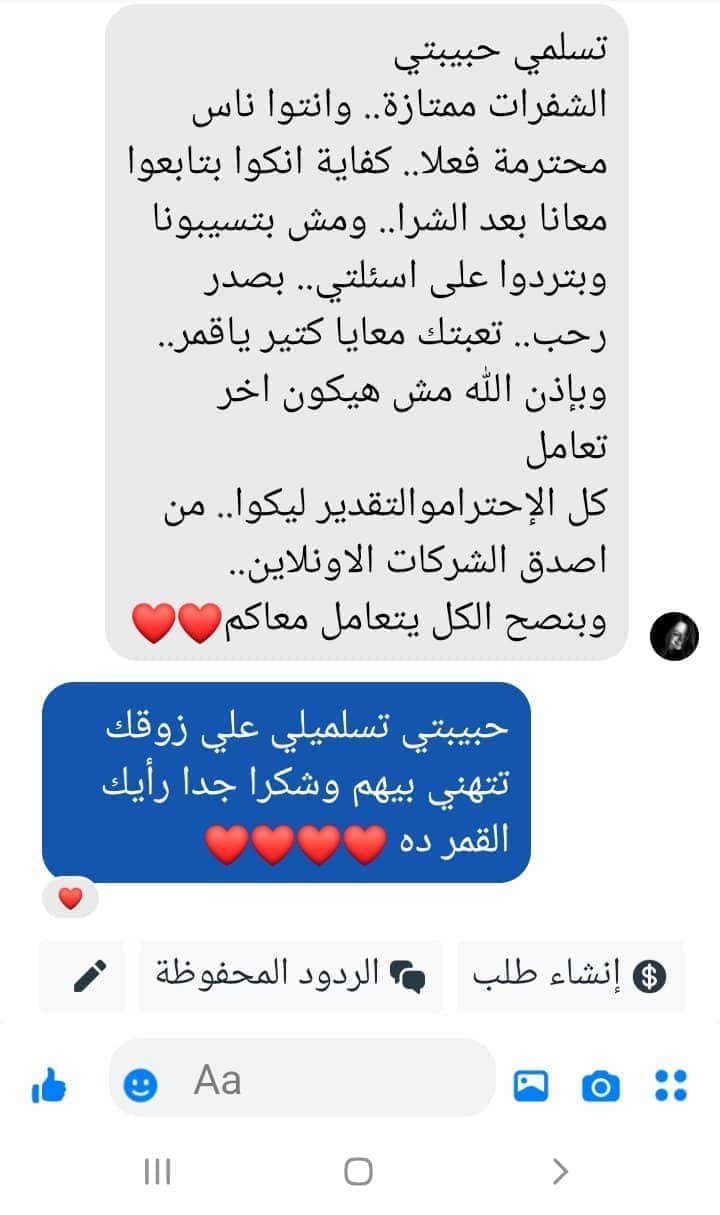
Task: Open the photo gallery picker
Action: [x=531, y=1085]
